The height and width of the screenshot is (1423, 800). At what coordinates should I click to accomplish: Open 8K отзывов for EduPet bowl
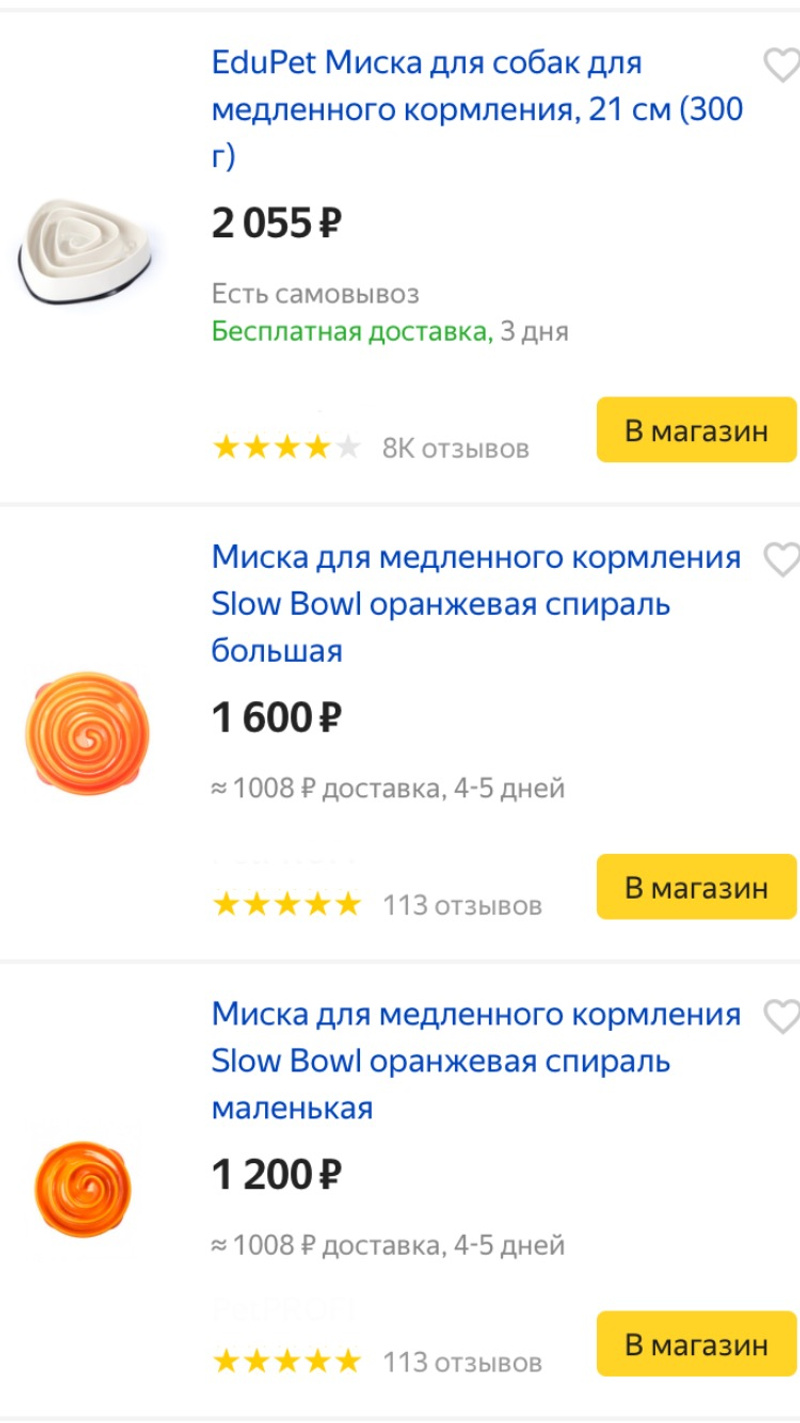pos(455,448)
